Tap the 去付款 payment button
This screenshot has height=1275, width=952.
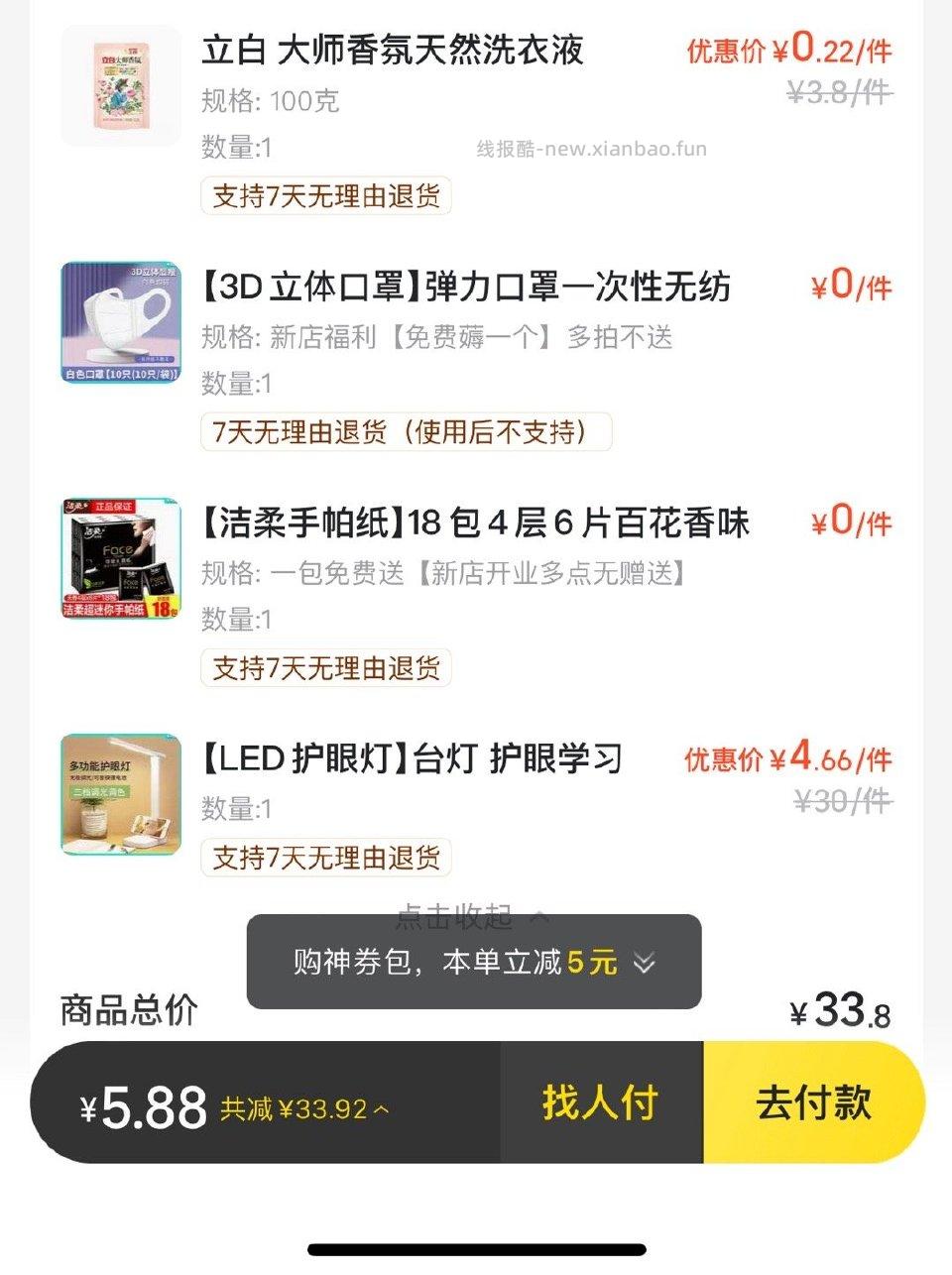(x=813, y=1101)
